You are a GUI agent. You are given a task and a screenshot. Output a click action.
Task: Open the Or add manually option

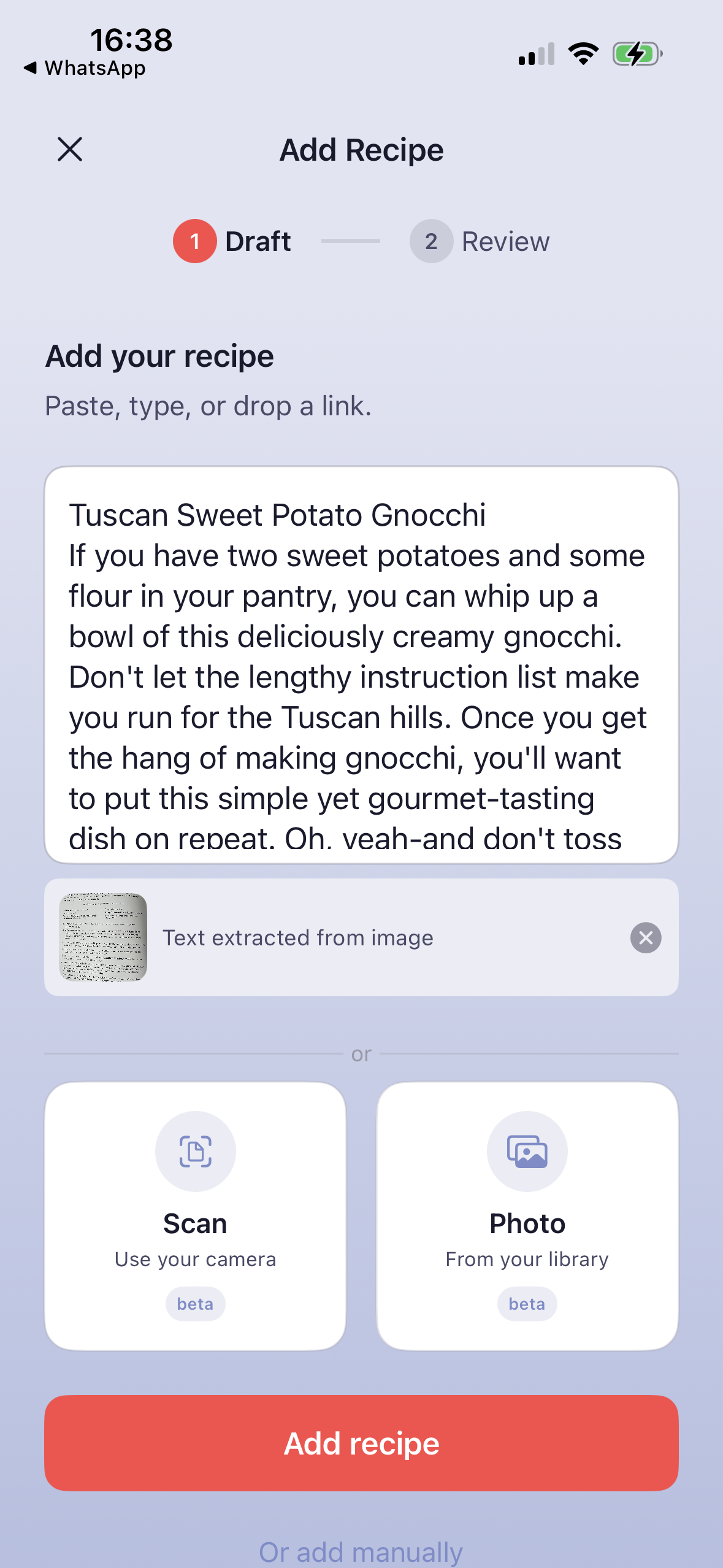[361, 1550]
